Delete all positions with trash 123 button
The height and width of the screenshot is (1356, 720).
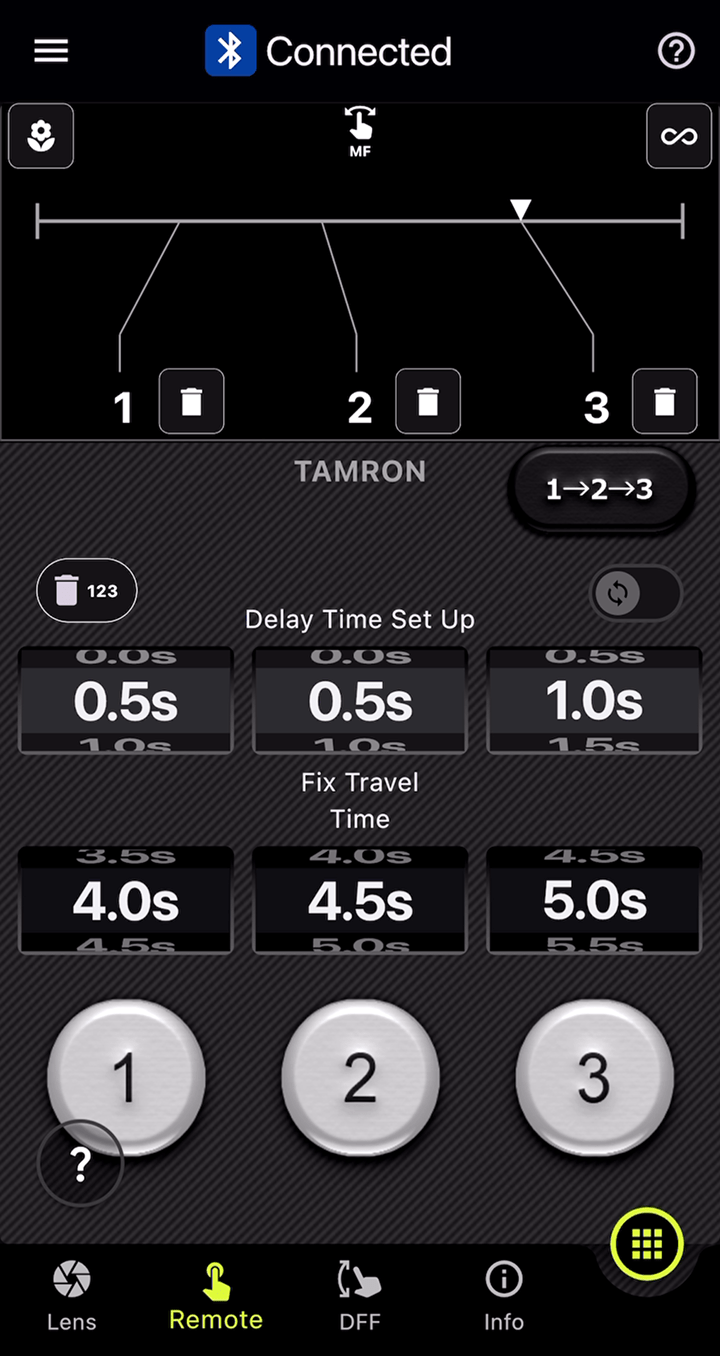tap(87, 591)
